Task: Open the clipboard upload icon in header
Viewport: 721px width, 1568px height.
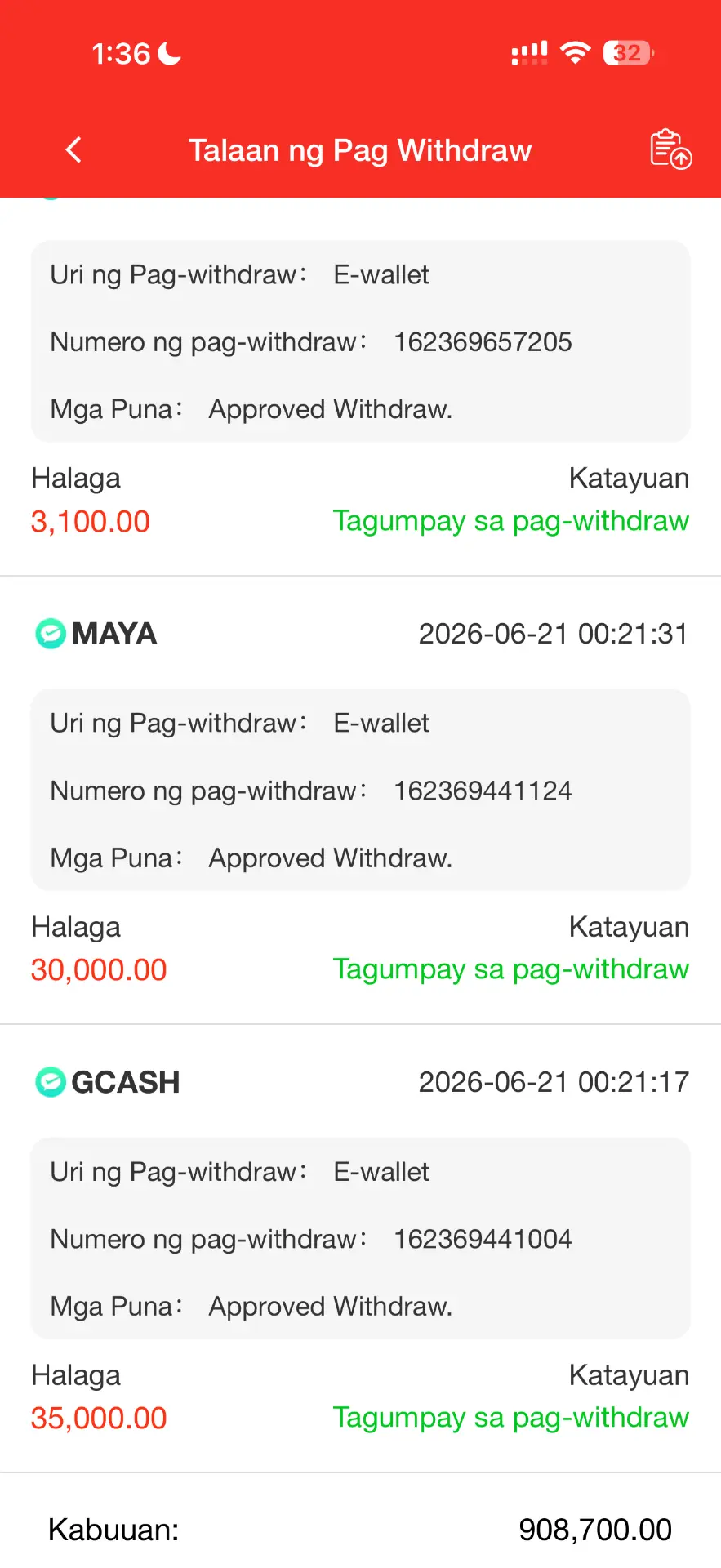Action: (x=670, y=149)
